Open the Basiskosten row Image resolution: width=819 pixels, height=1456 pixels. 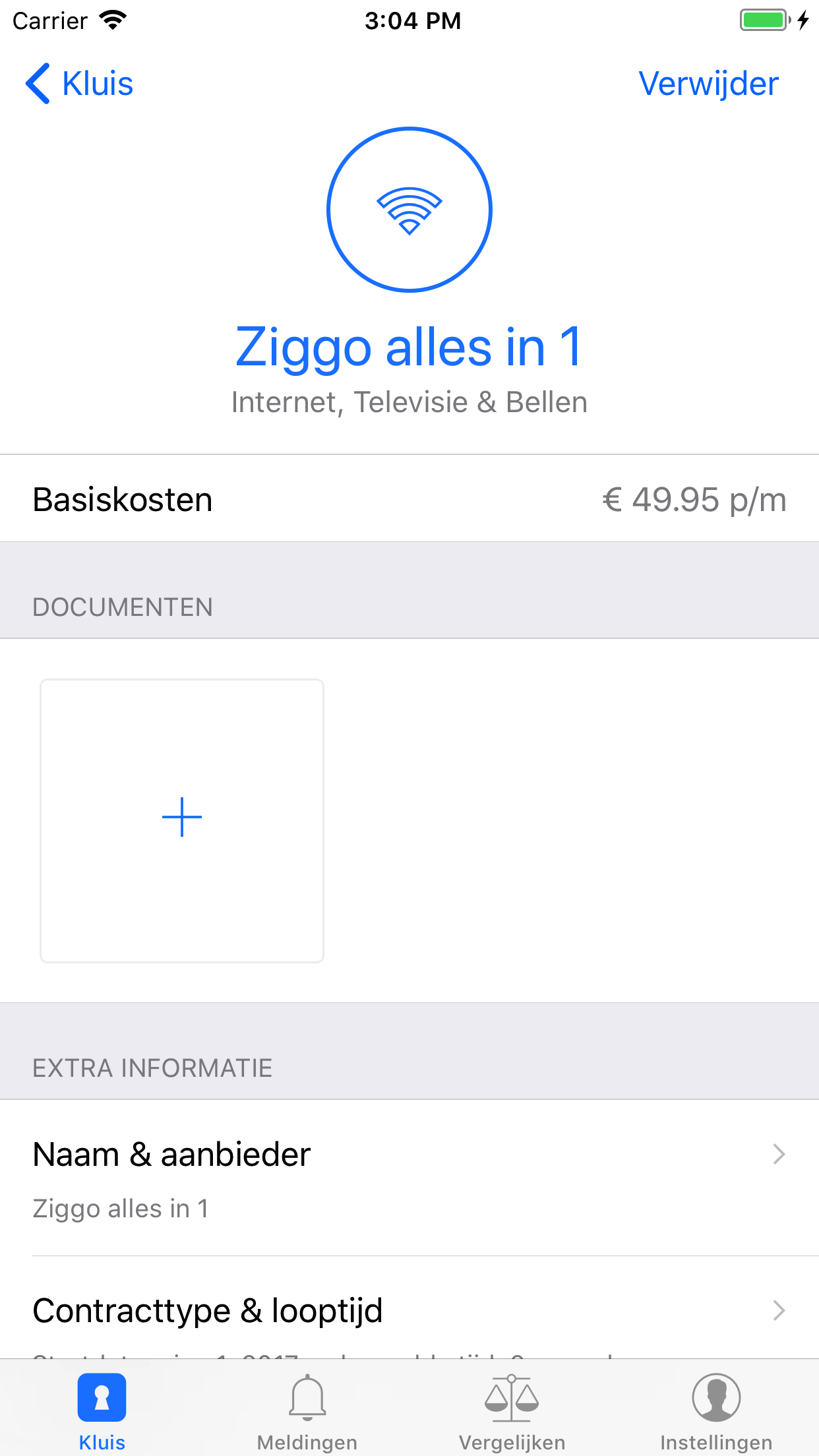(409, 499)
